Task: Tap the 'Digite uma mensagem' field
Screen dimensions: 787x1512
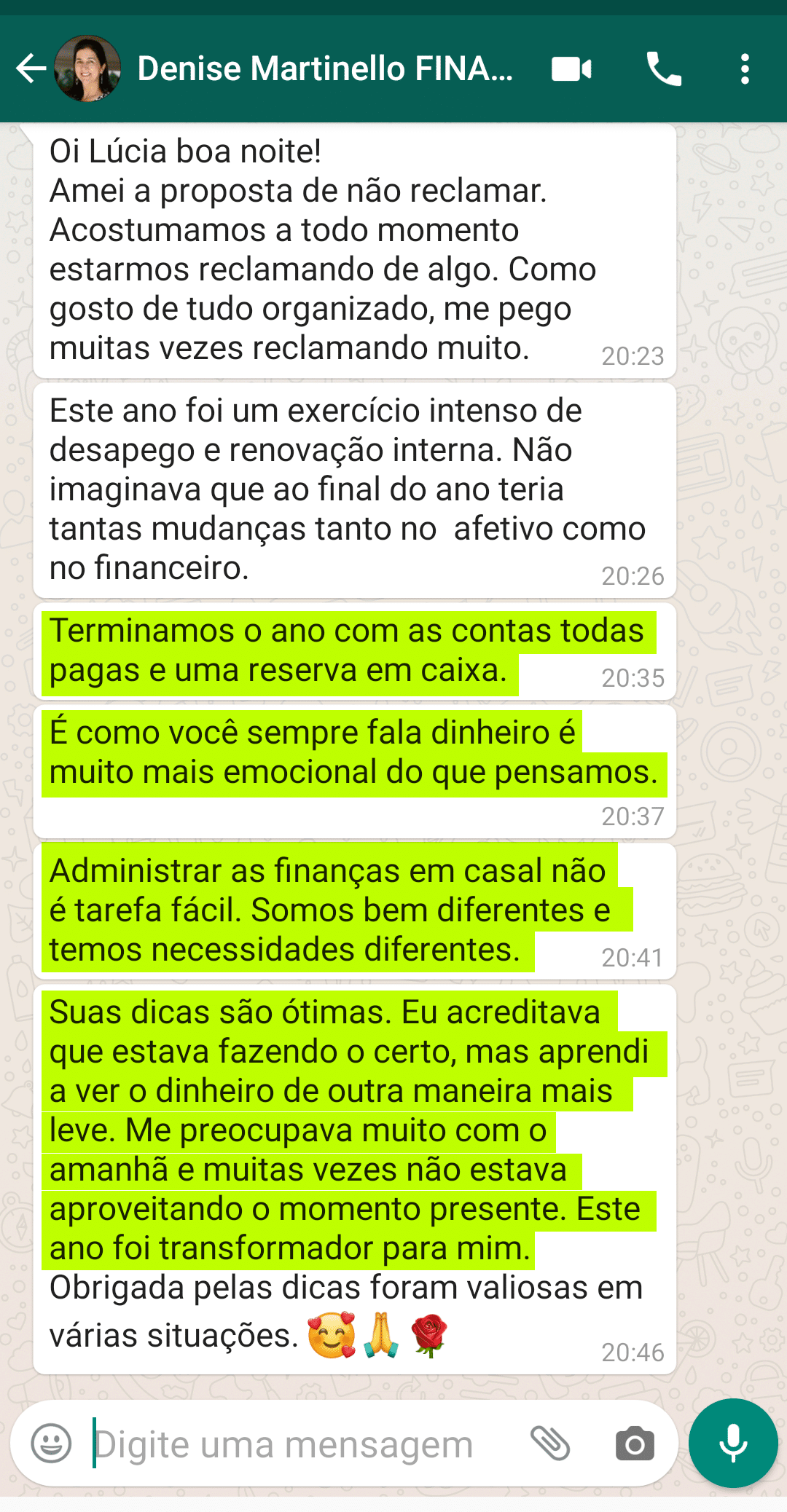Action: (x=291, y=1444)
